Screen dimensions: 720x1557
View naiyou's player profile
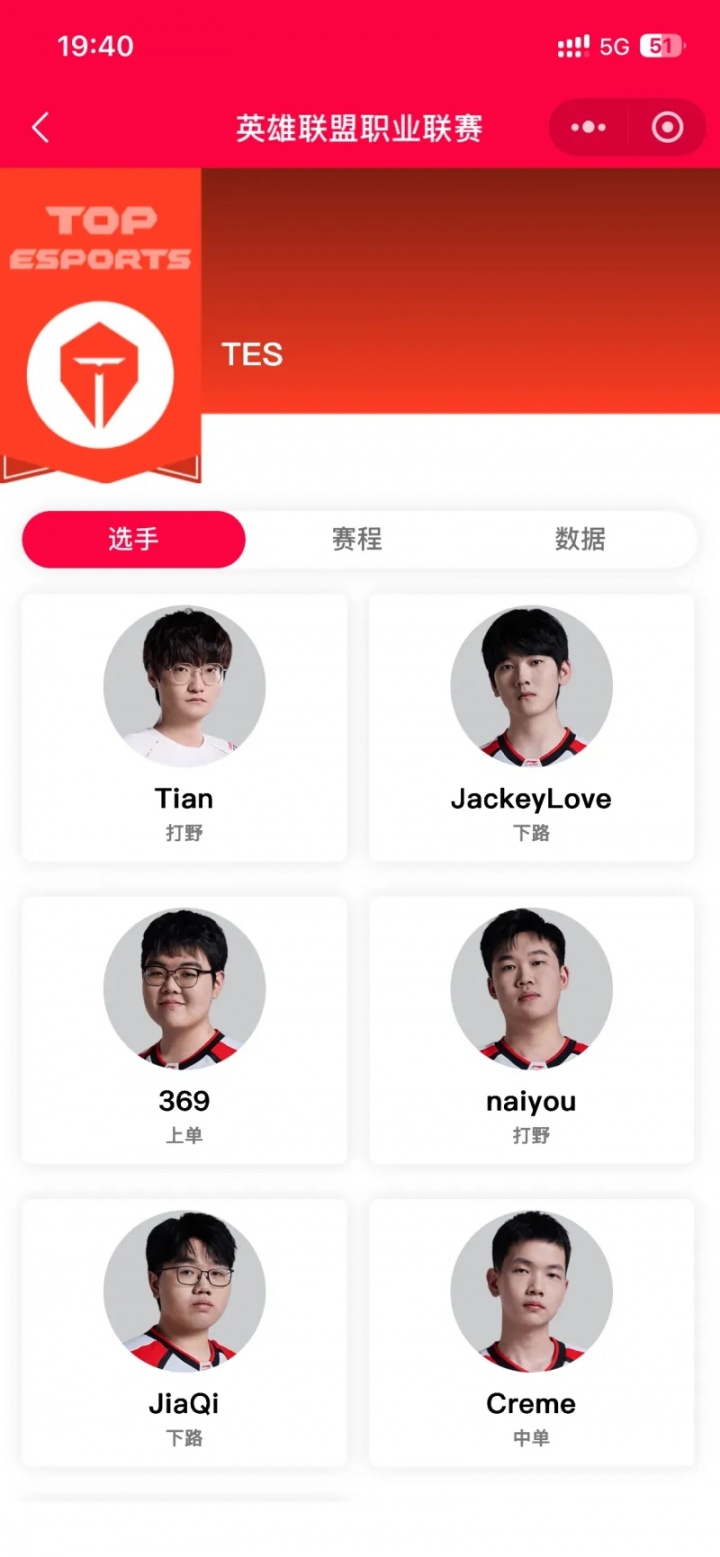[531, 1030]
